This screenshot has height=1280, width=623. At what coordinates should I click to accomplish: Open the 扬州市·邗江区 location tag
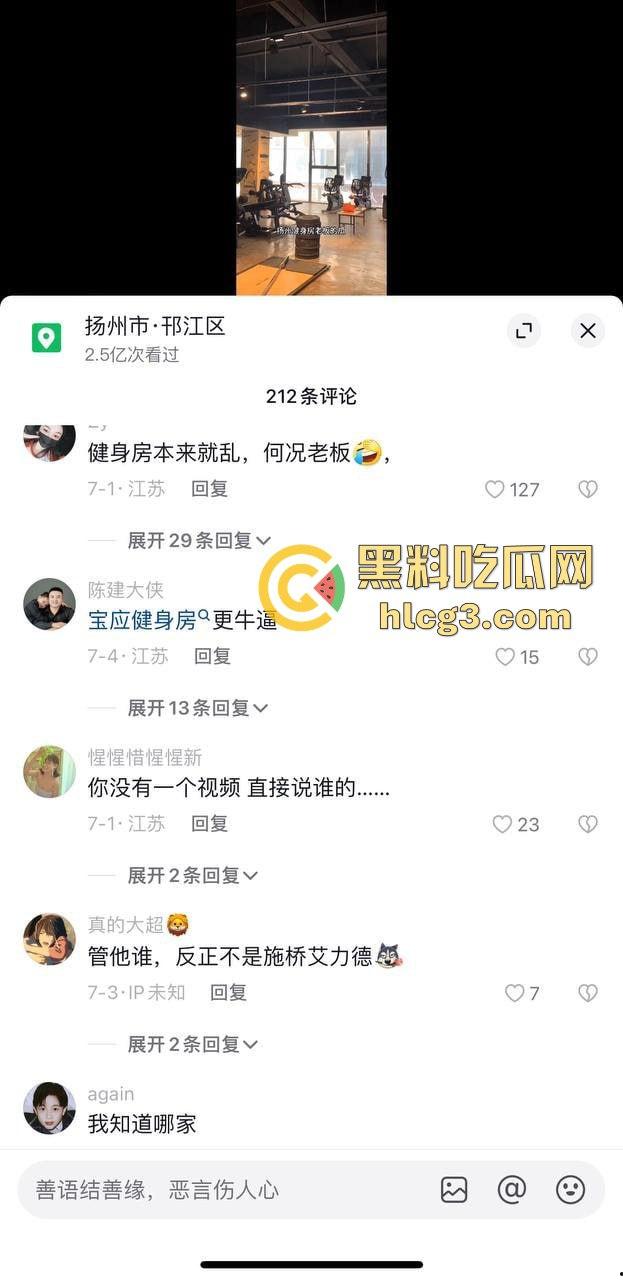[x=154, y=327]
